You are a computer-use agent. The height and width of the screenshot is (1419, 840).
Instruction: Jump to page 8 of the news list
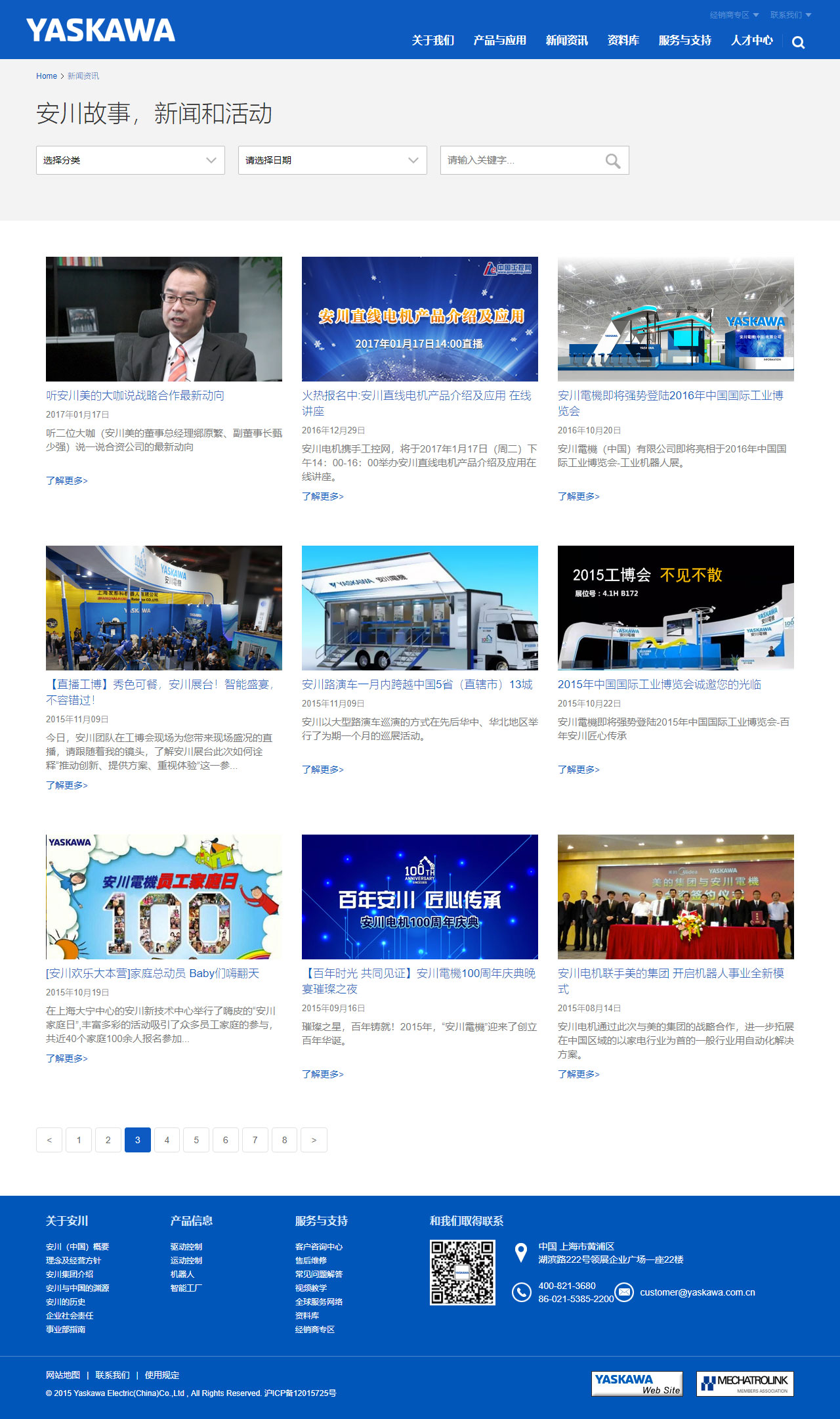point(284,1140)
